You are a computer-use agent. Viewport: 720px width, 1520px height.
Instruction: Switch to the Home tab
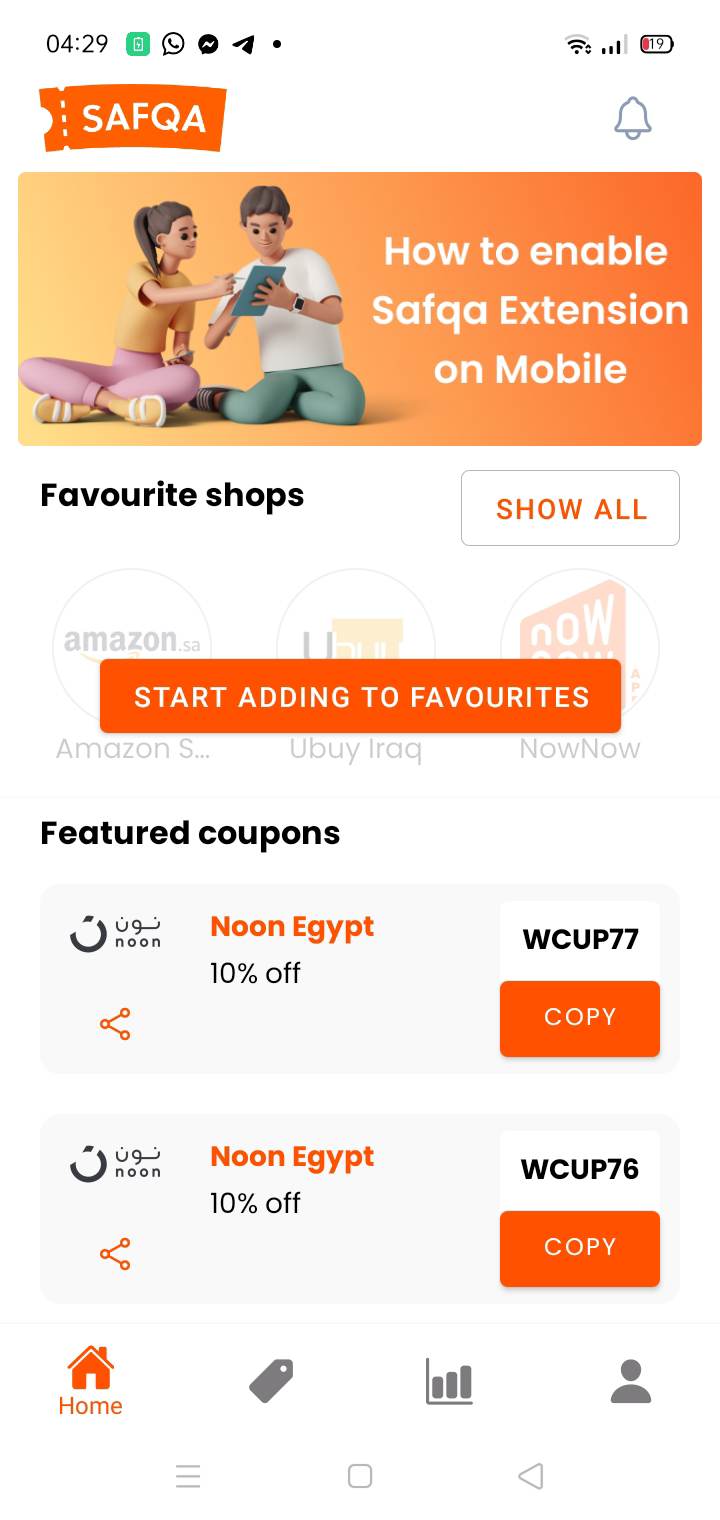(90, 1382)
